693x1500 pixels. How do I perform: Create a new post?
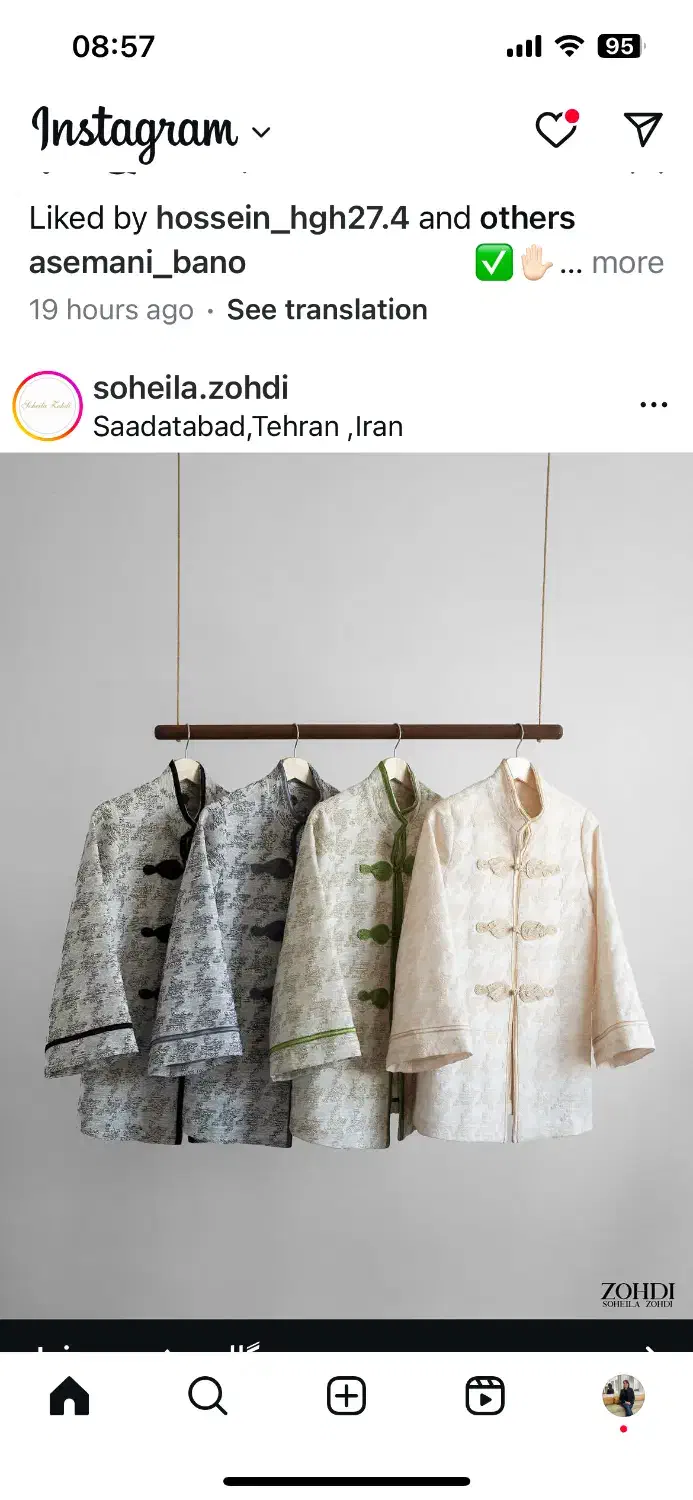(x=347, y=1396)
